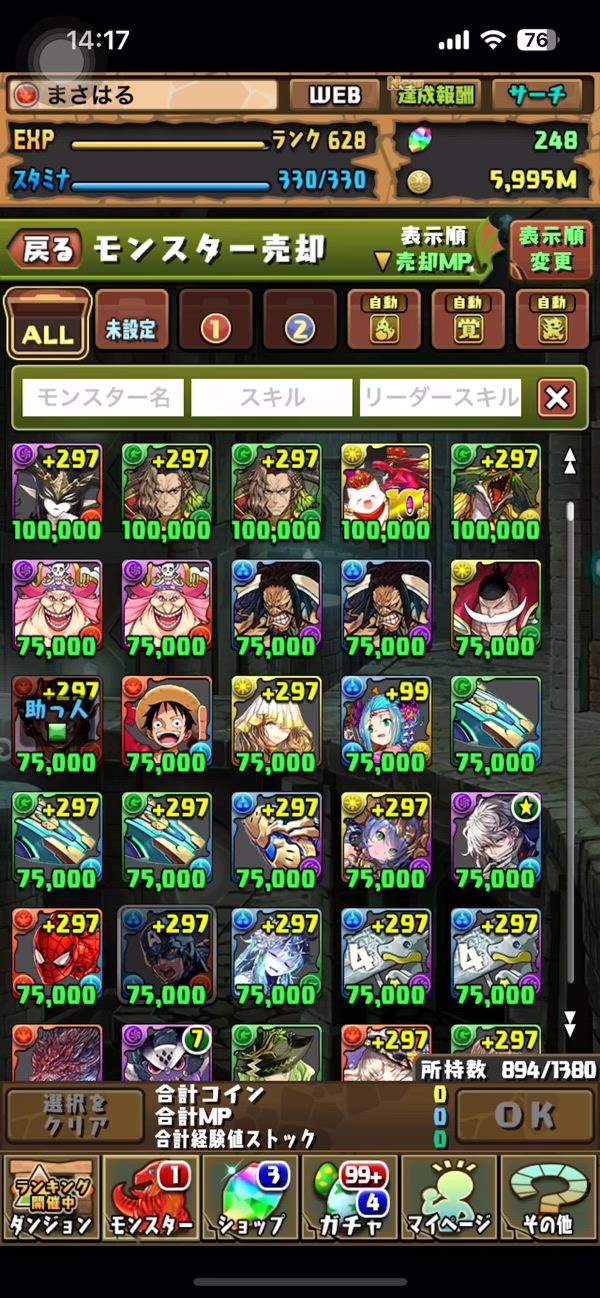Switch to the red number 1 tab

click(216, 322)
